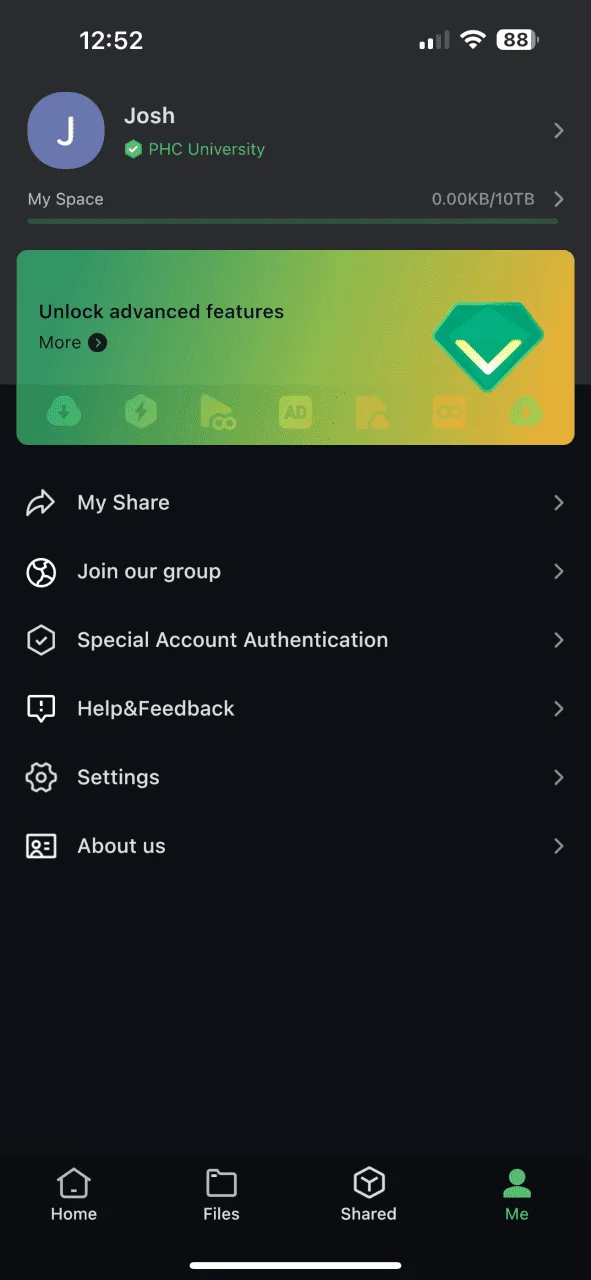
Task: Tap More on the advanced features banner
Action: point(73,343)
